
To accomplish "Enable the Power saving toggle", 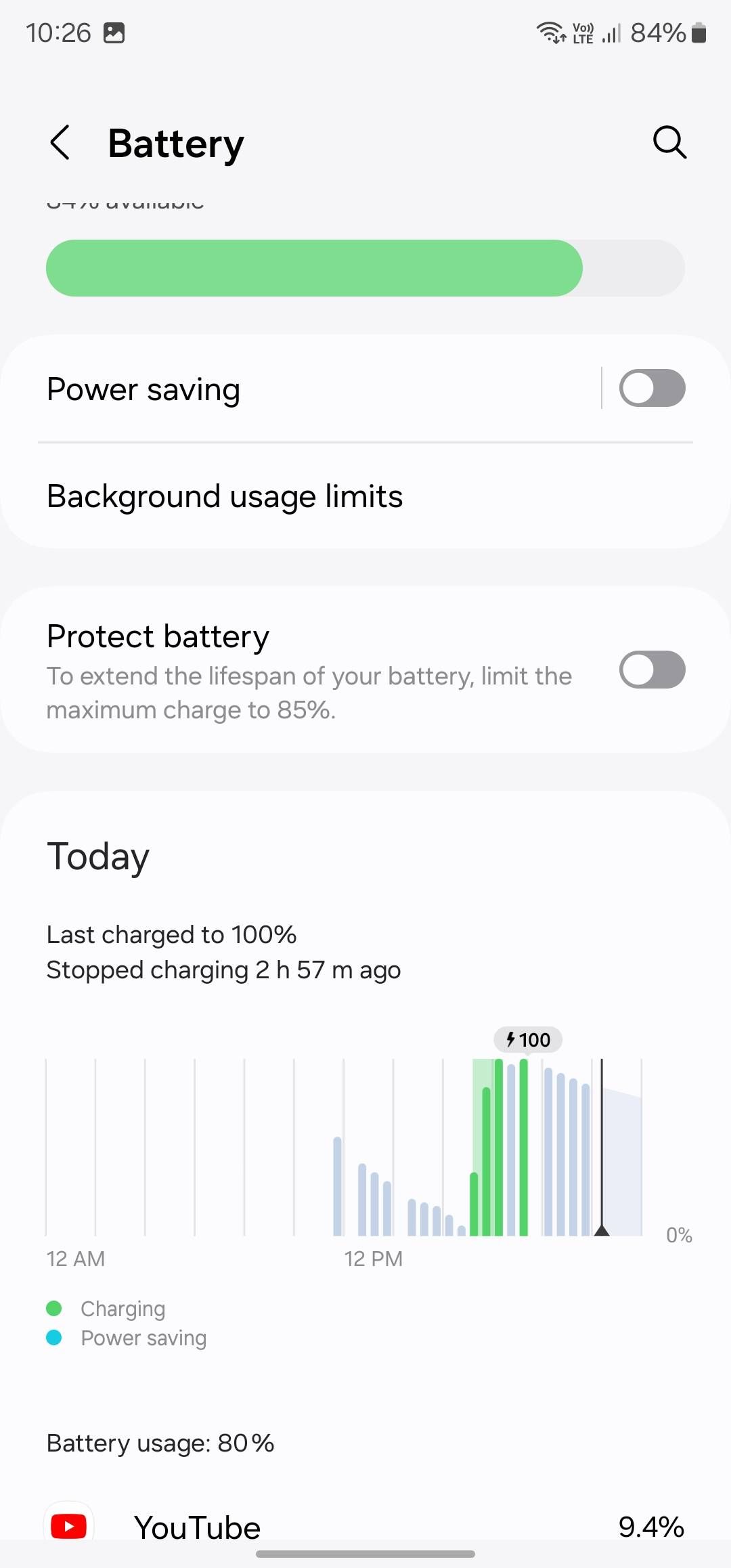I will (652, 388).
